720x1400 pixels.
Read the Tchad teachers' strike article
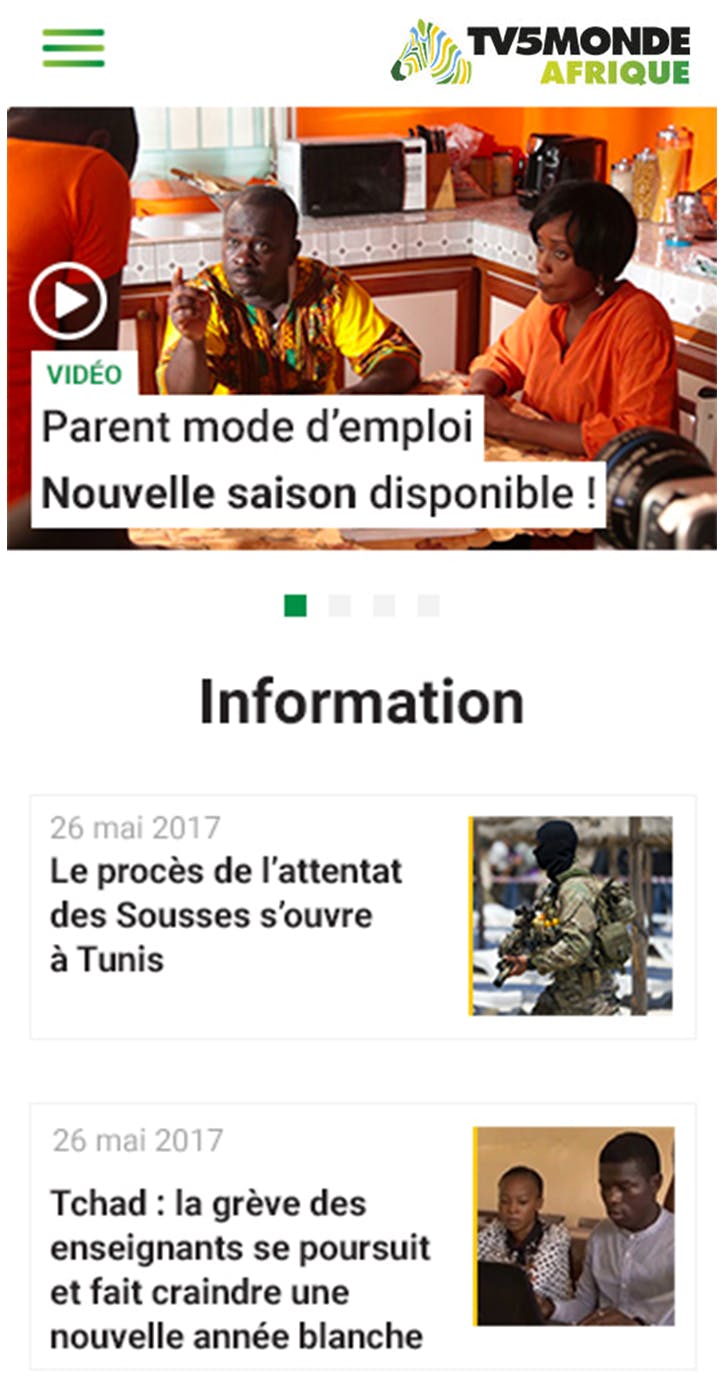point(240,1269)
